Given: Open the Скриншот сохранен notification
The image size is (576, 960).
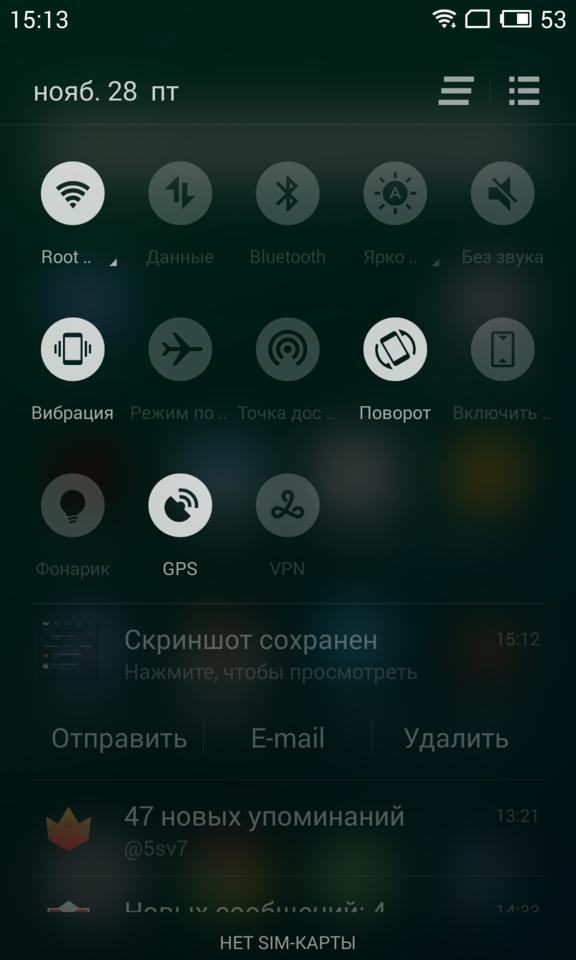Looking at the screenshot, I should [x=288, y=653].
